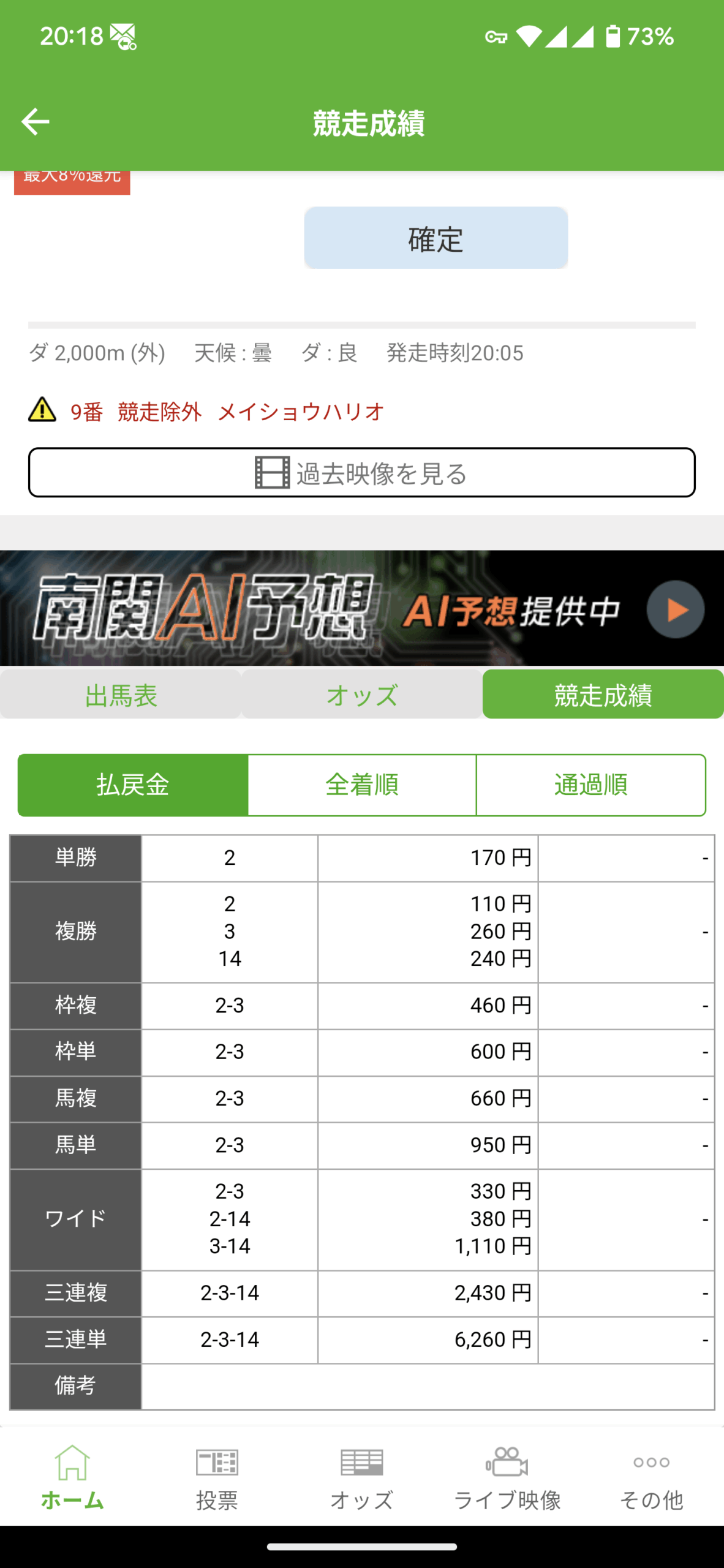Open 過去映像を見る to watch the replay
Image resolution: width=724 pixels, height=1568 pixels.
361,473
